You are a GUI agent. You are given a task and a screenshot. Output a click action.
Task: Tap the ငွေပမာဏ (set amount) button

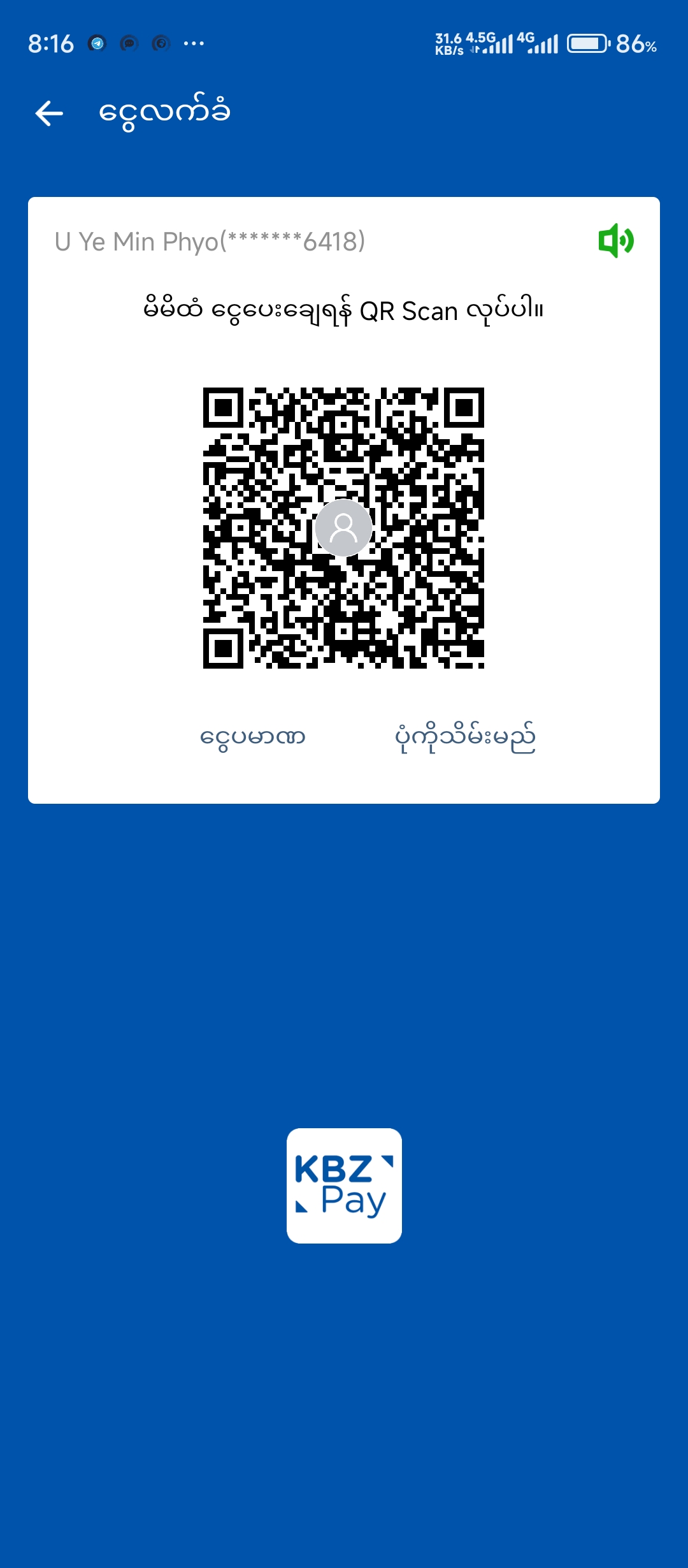pos(253,737)
